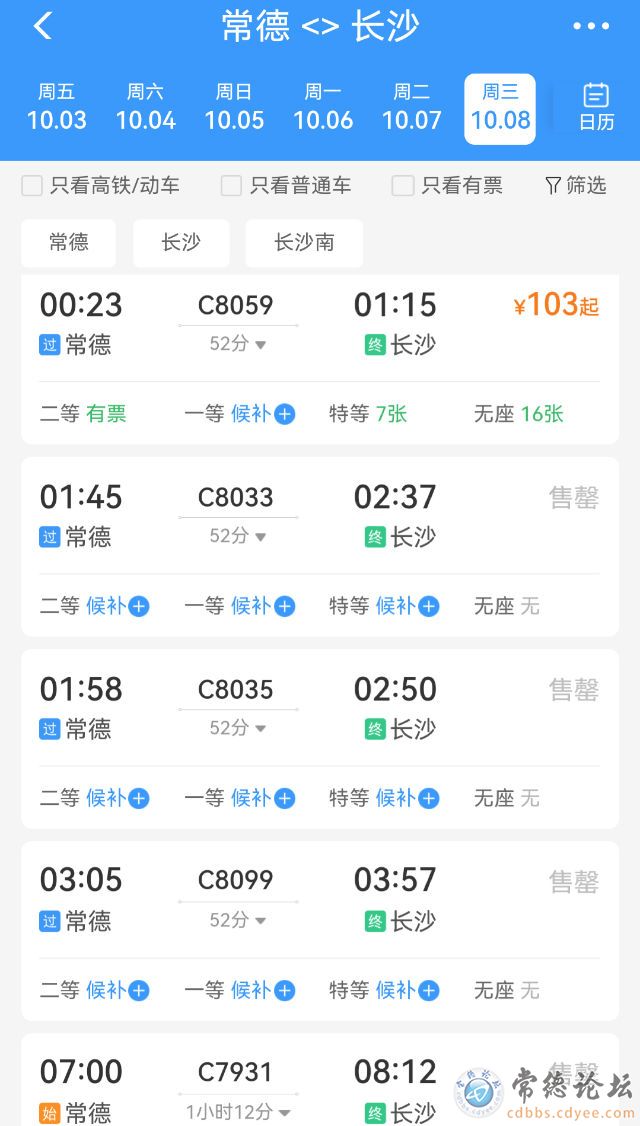Select Friday 10.03 date tab
The width and height of the screenshot is (640, 1126).
[57, 108]
